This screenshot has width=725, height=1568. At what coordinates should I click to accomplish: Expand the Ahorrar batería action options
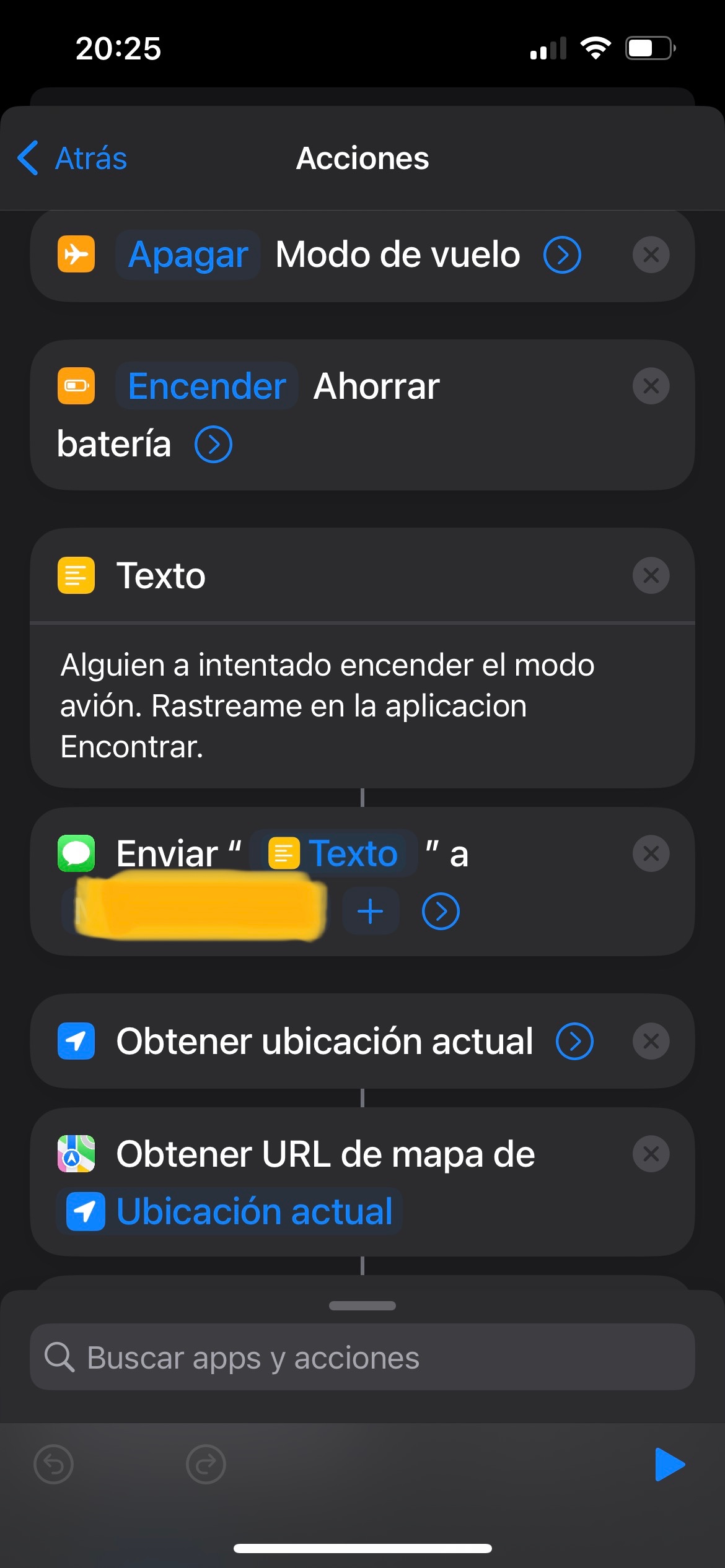coord(213,445)
